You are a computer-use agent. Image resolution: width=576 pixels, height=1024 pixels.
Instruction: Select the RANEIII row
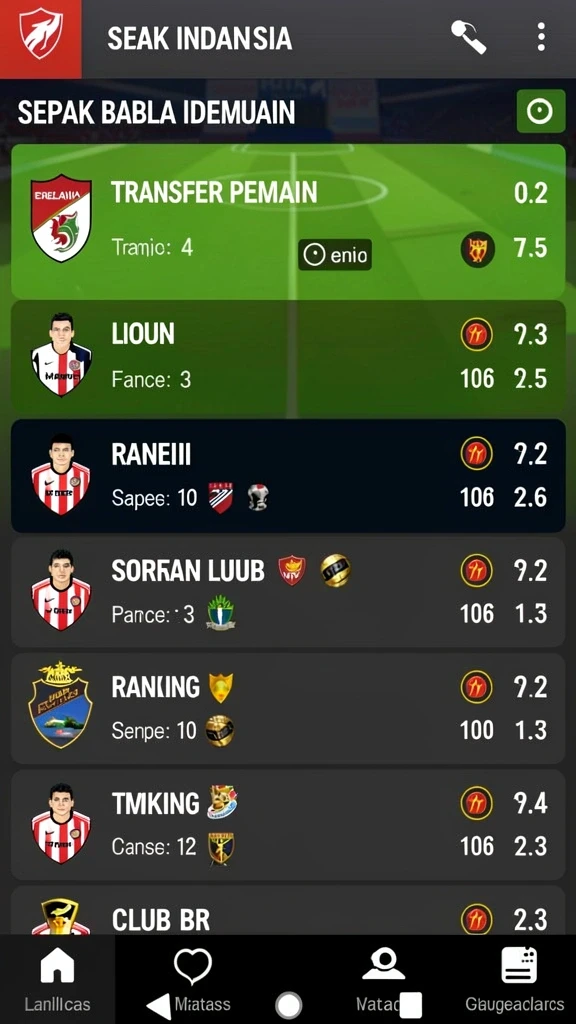[288, 475]
